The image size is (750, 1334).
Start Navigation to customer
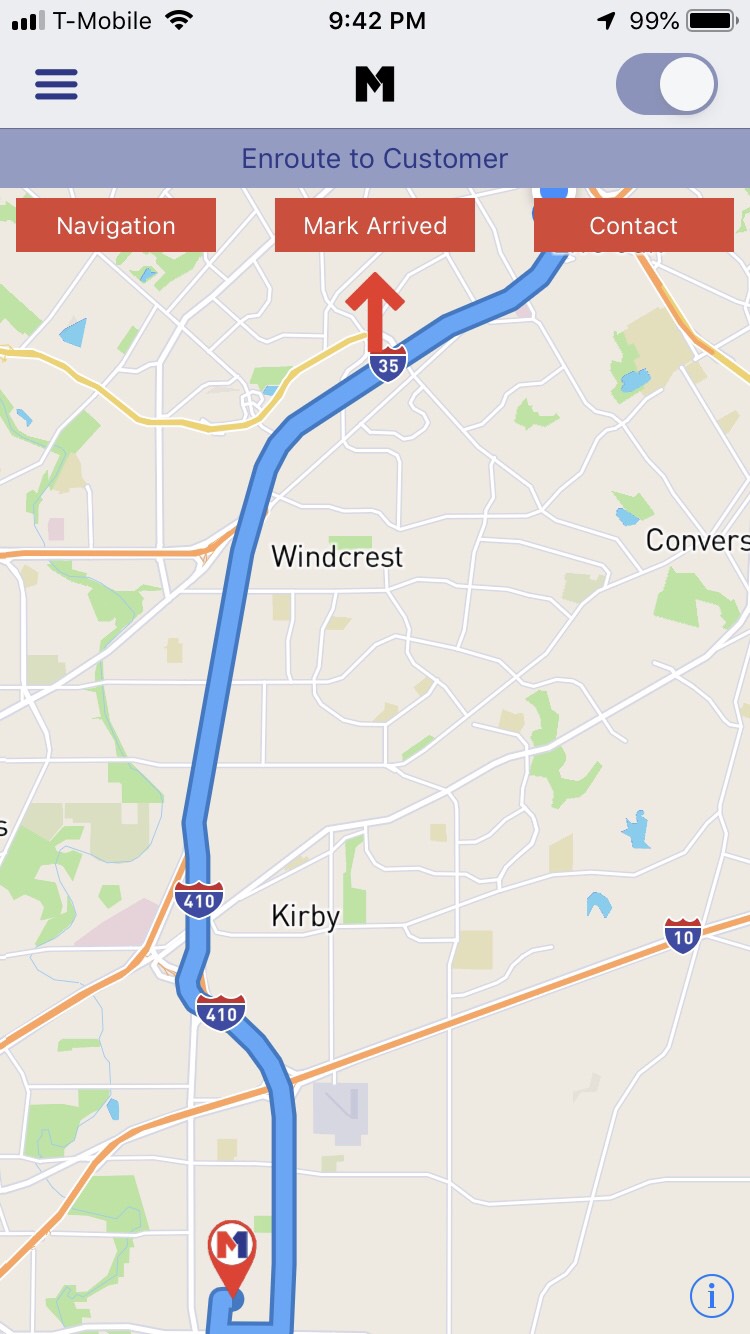[x=116, y=225]
